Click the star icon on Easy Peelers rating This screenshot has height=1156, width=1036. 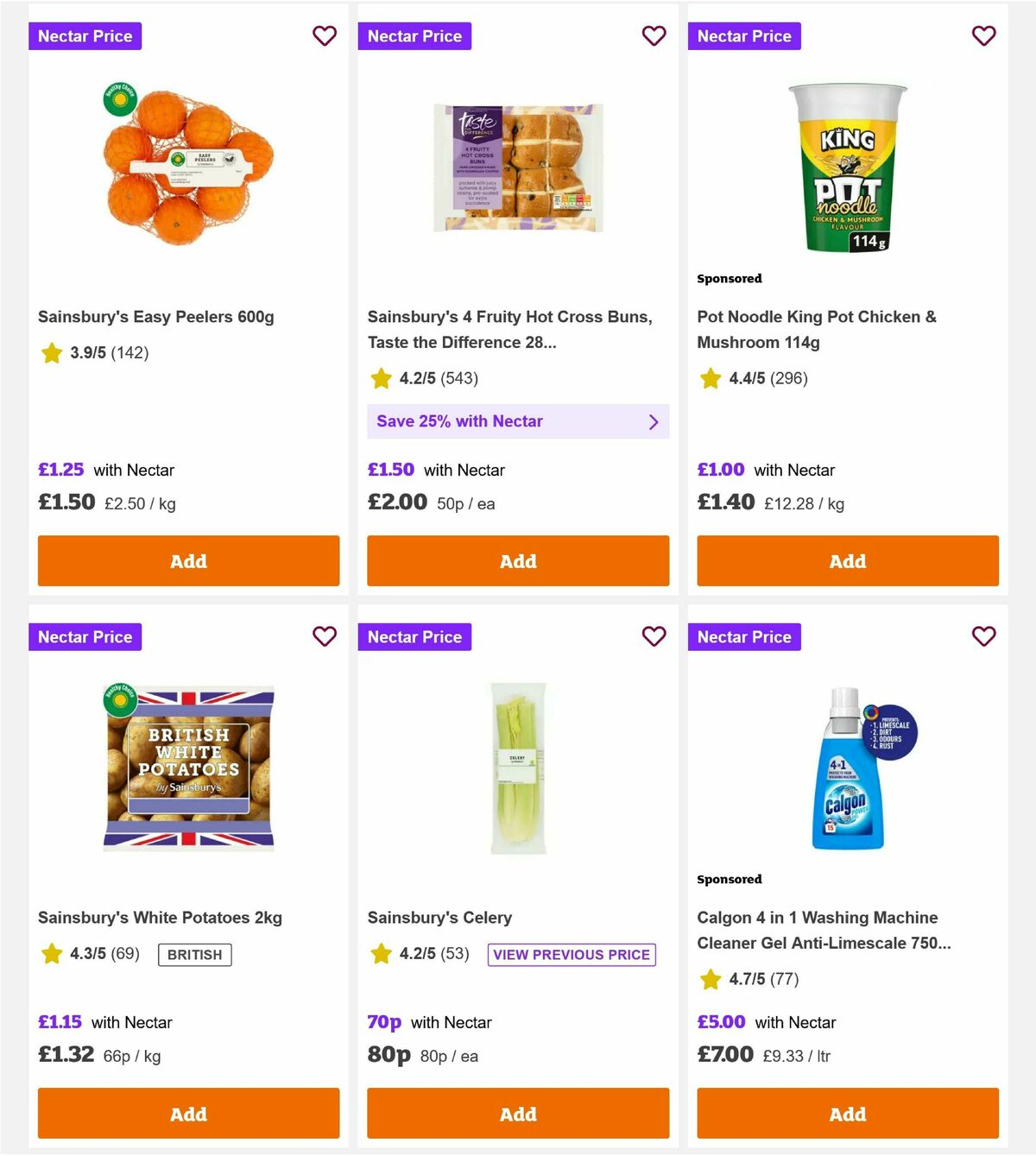[51, 353]
